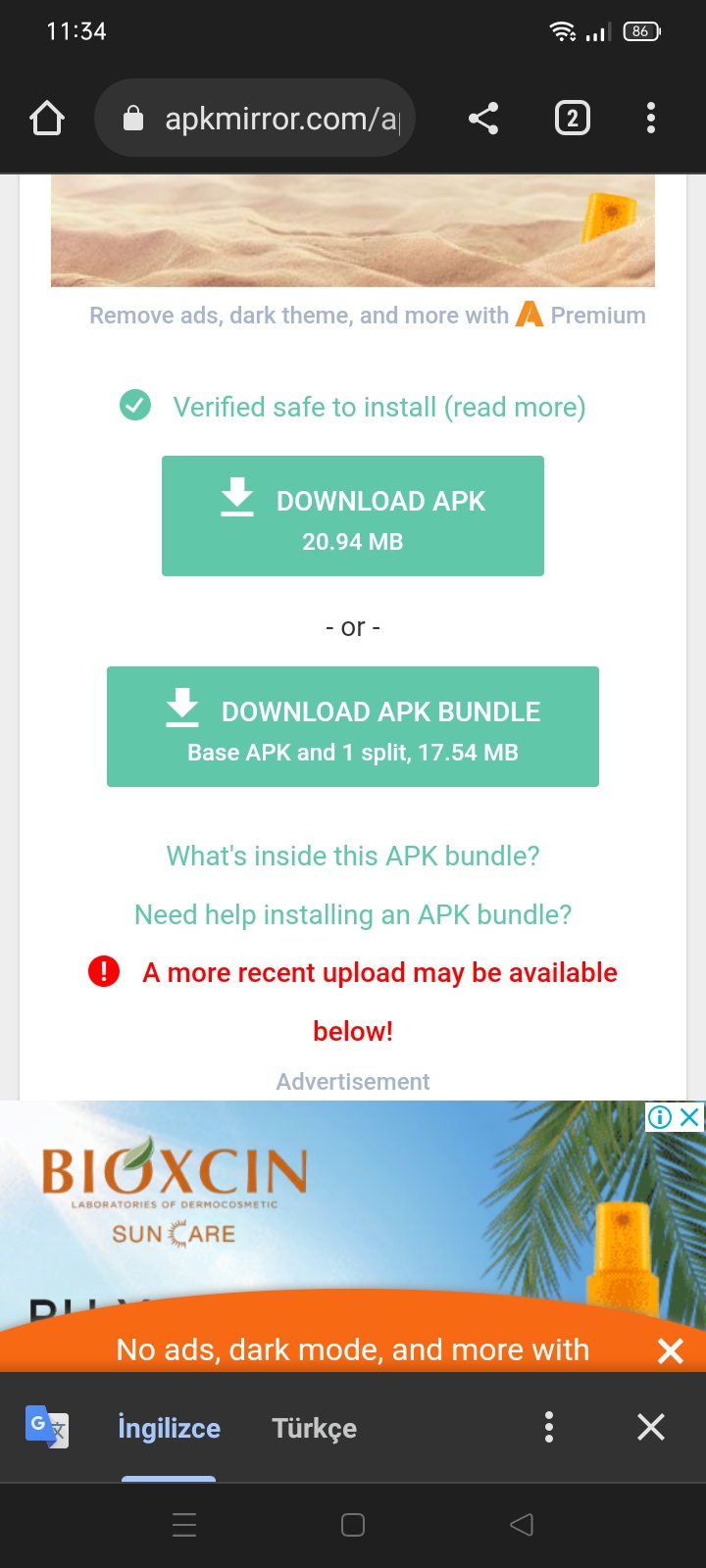706x1568 pixels.
Task: Download the 20.94 MB APK
Action: [353, 515]
